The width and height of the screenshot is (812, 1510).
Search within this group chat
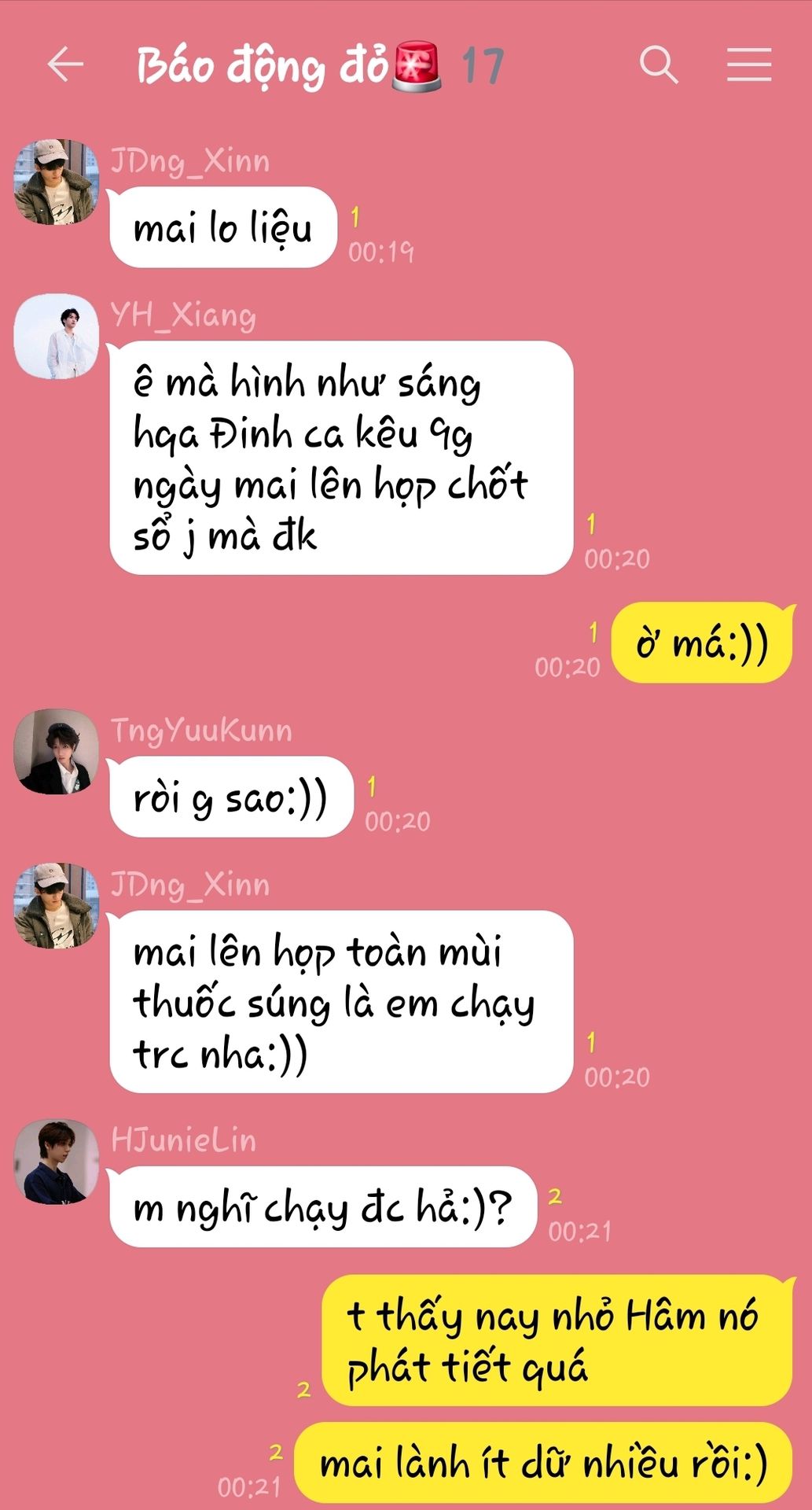659,64
